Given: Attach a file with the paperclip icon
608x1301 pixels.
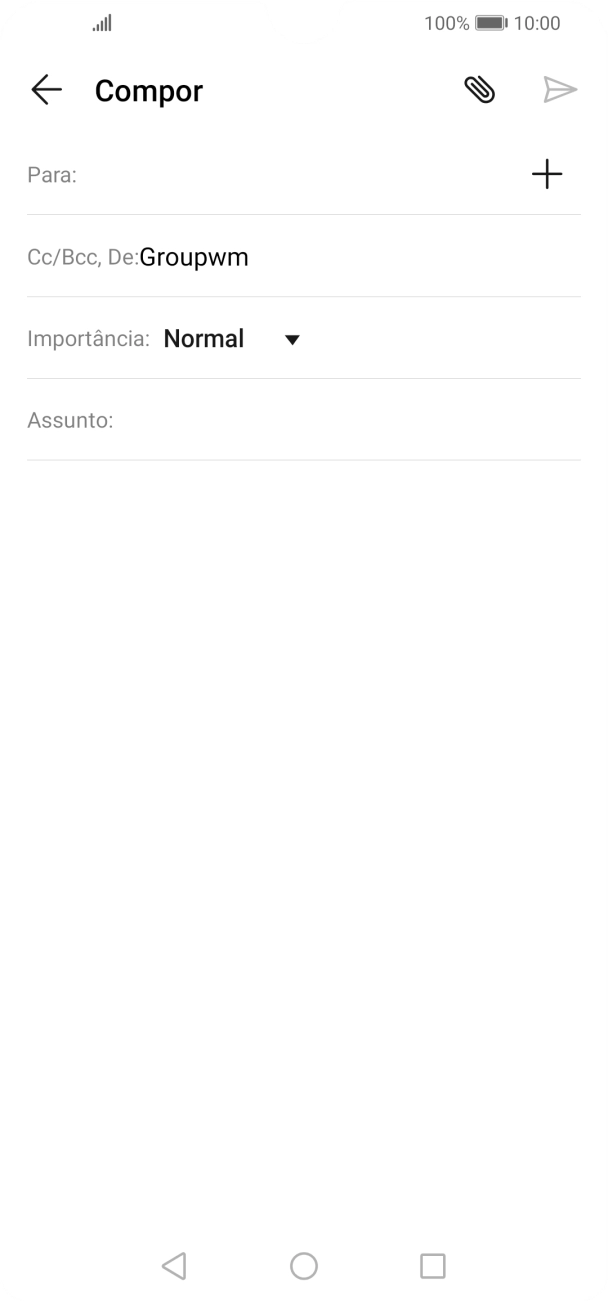Looking at the screenshot, I should point(480,90).
